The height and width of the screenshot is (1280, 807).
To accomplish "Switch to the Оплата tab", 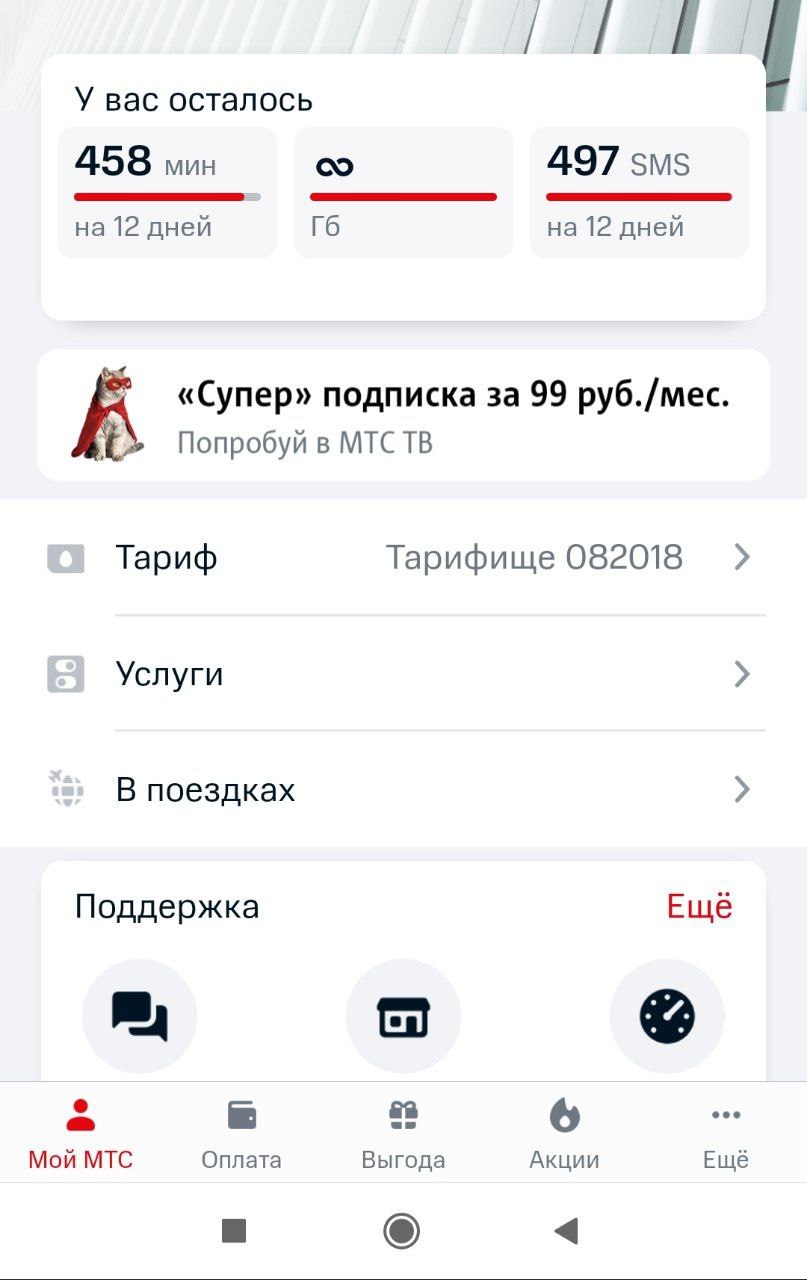I will point(242,1134).
